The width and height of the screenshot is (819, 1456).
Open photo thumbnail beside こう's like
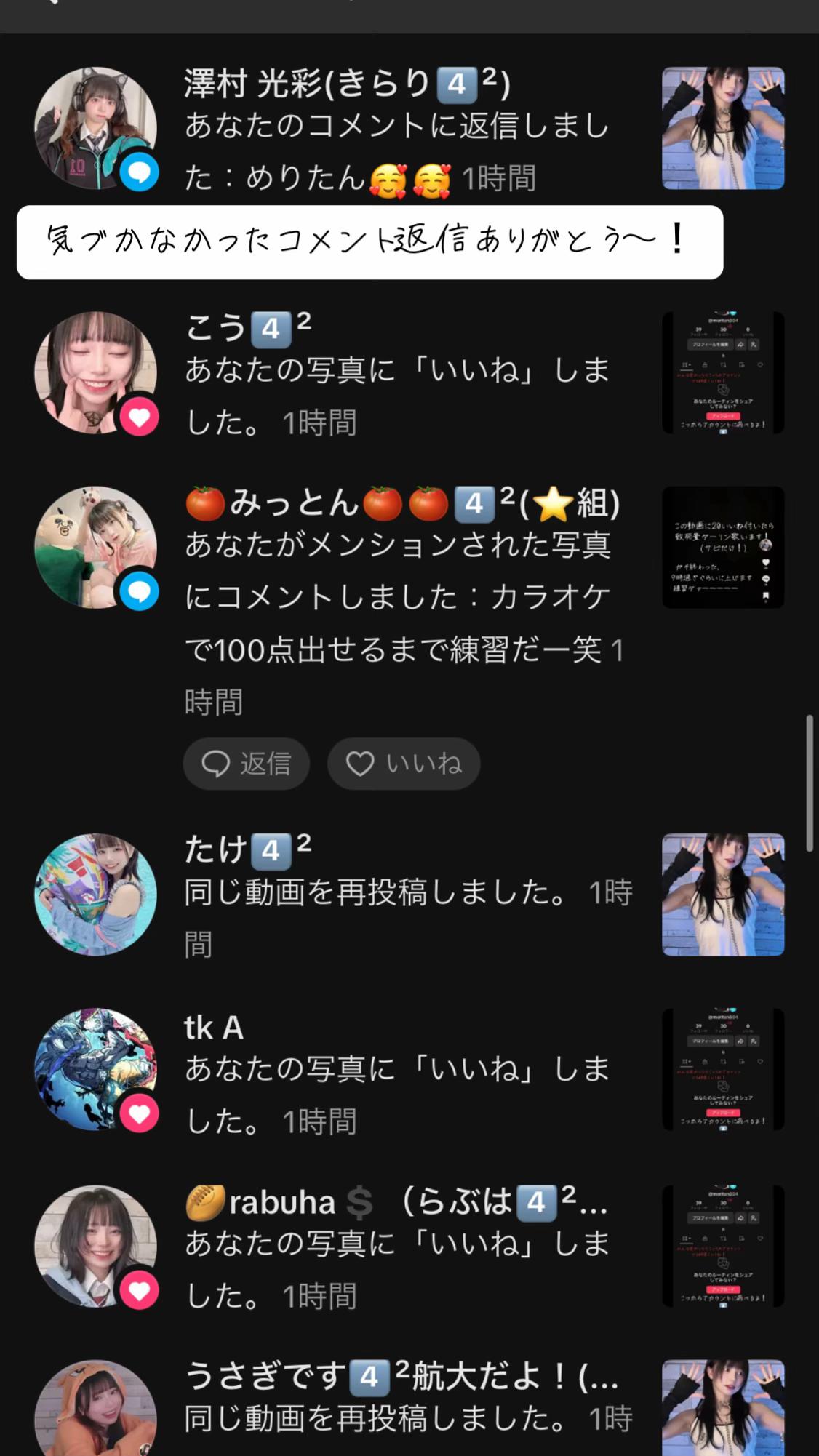(723, 372)
